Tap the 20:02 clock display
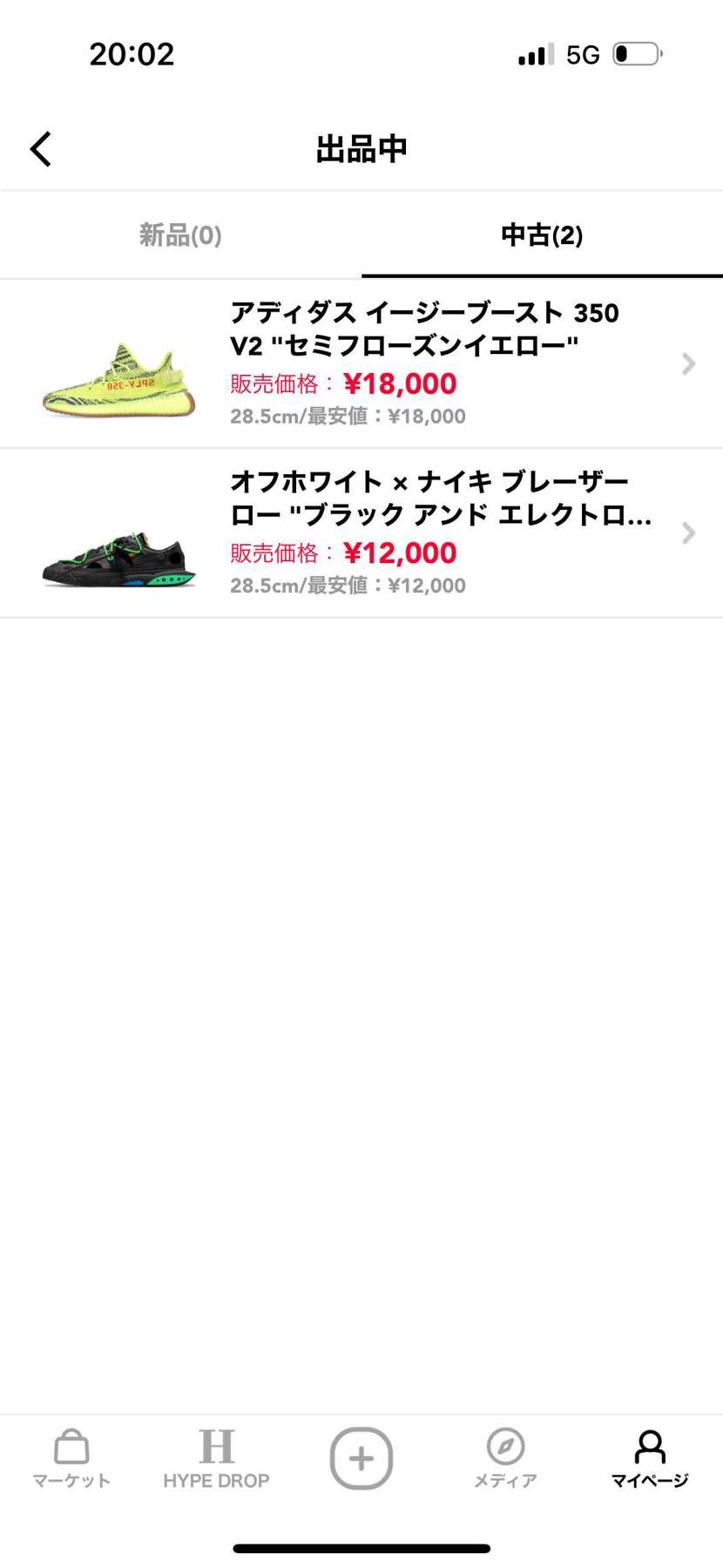723x1568 pixels. 132,53
